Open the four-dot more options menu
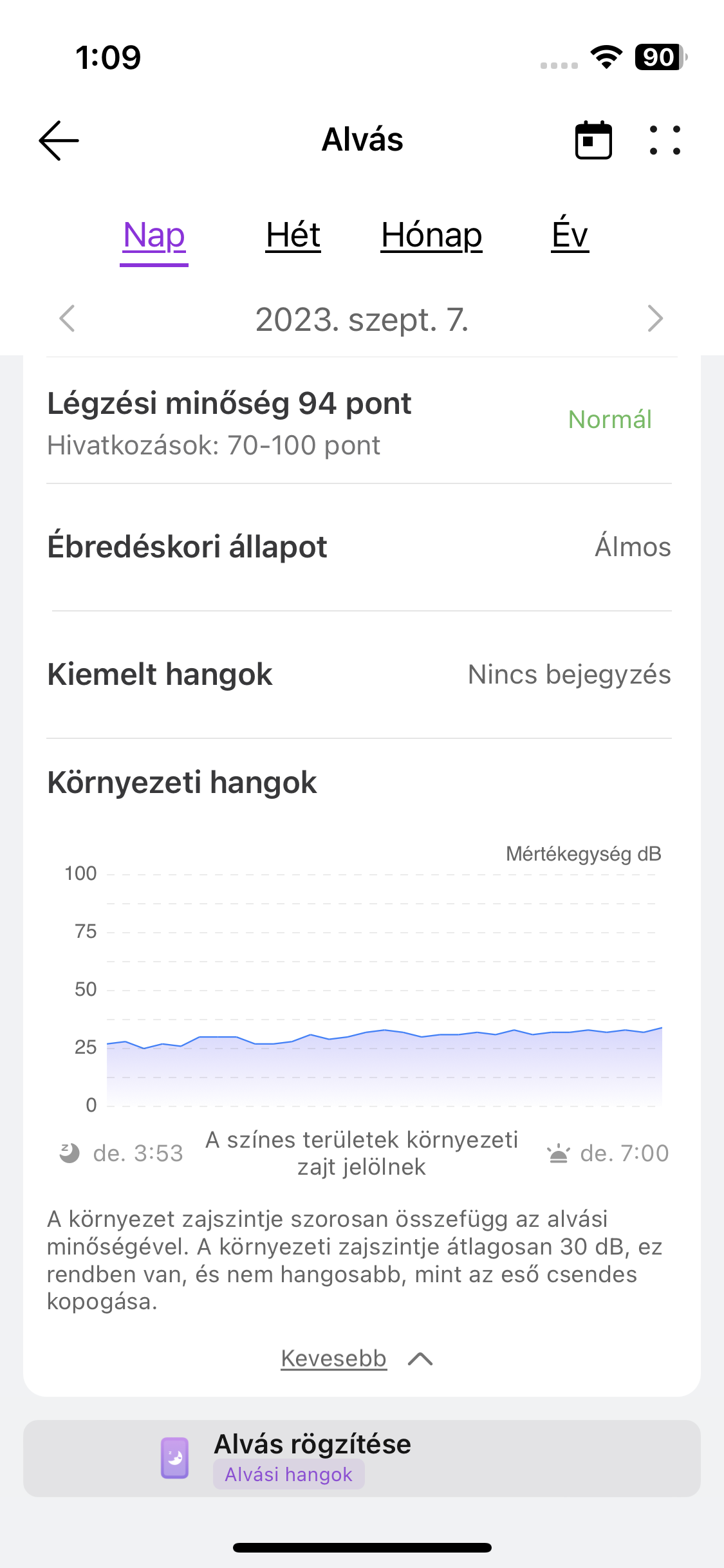This screenshot has height=1568, width=724. [665, 140]
